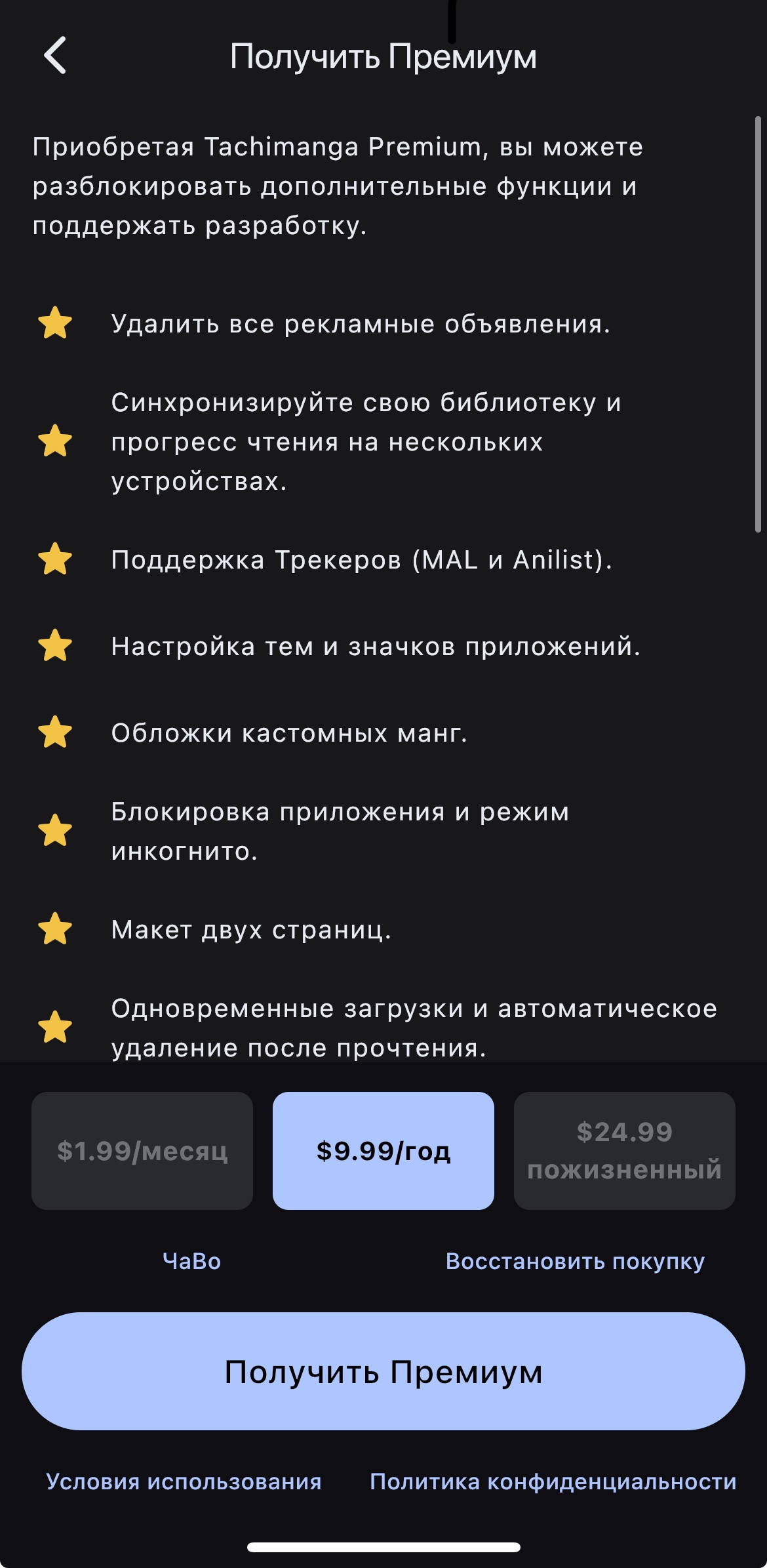This screenshot has width=767, height=1568.
Task: Tap the Получить Премиум button
Action: (383, 1371)
